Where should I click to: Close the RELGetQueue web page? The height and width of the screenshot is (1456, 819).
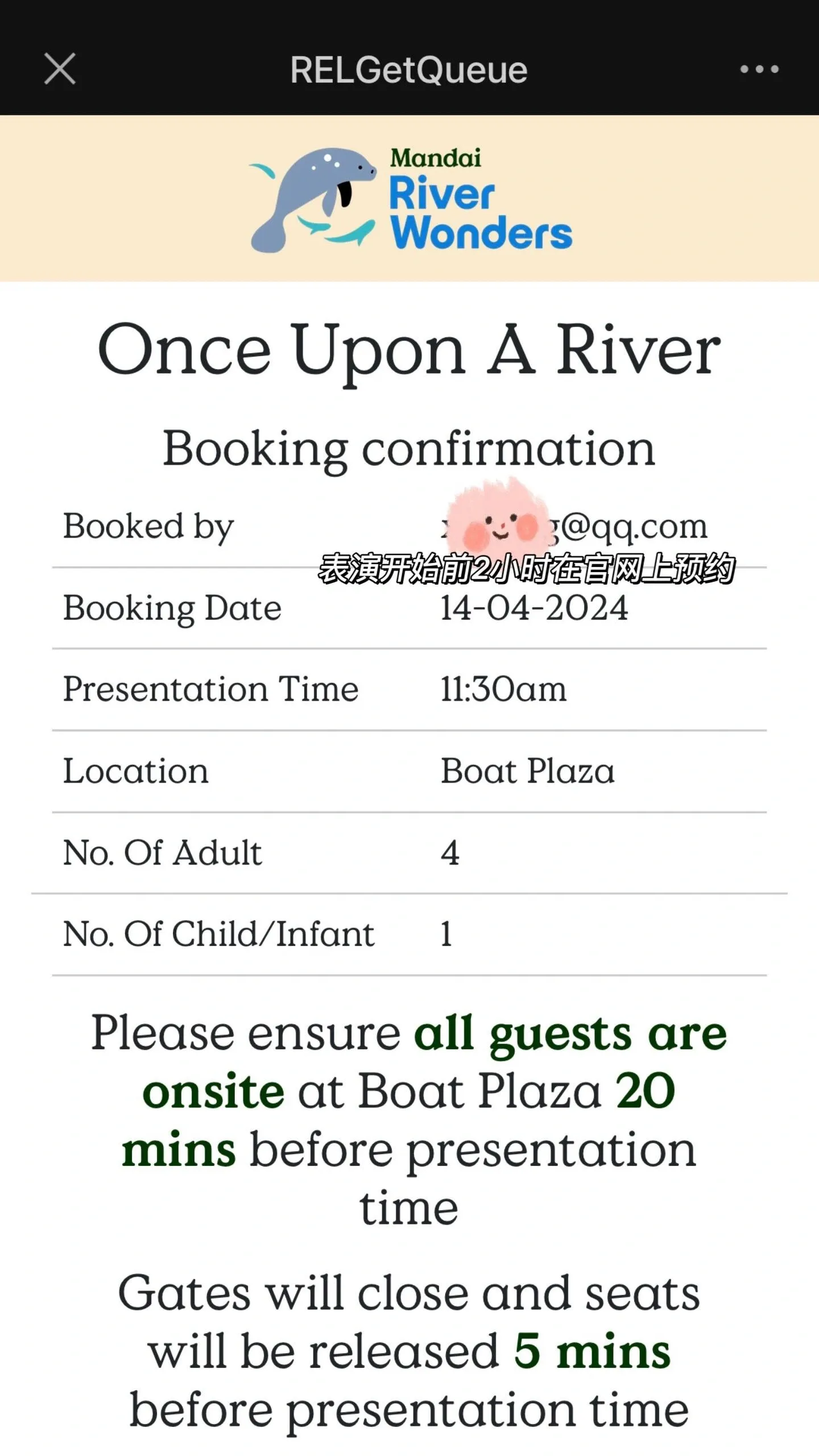[60, 69]
